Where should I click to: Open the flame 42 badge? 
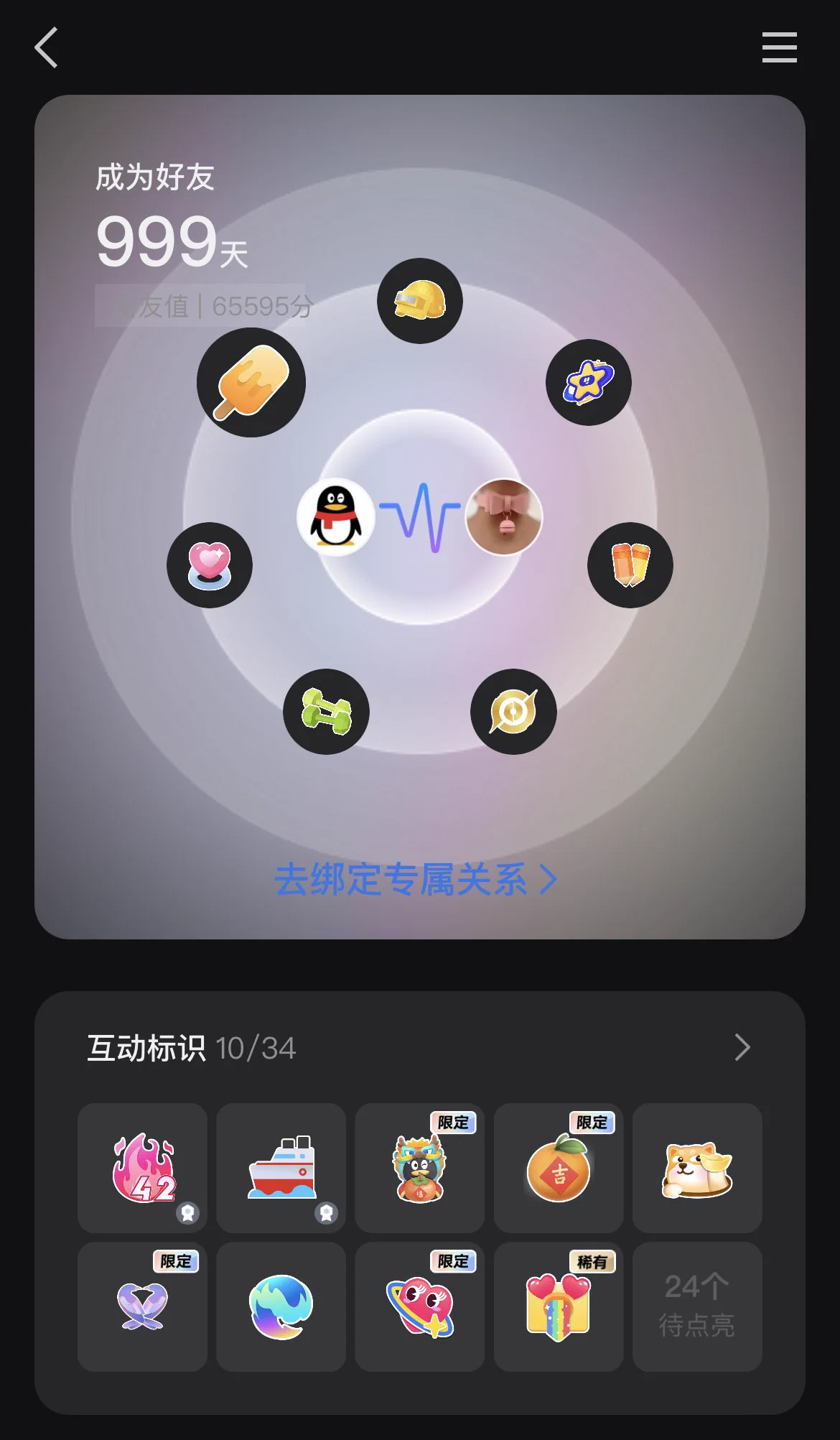(142, 1168)
